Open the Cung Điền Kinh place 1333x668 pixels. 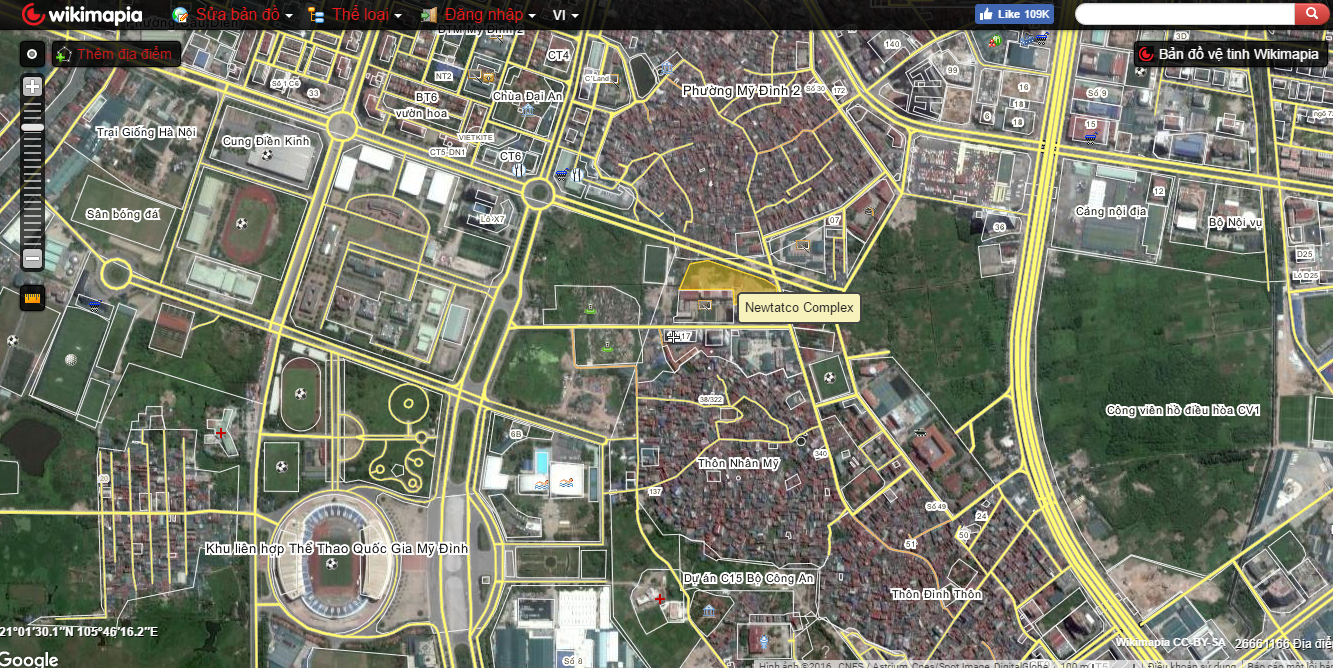[x=266, y=141]
